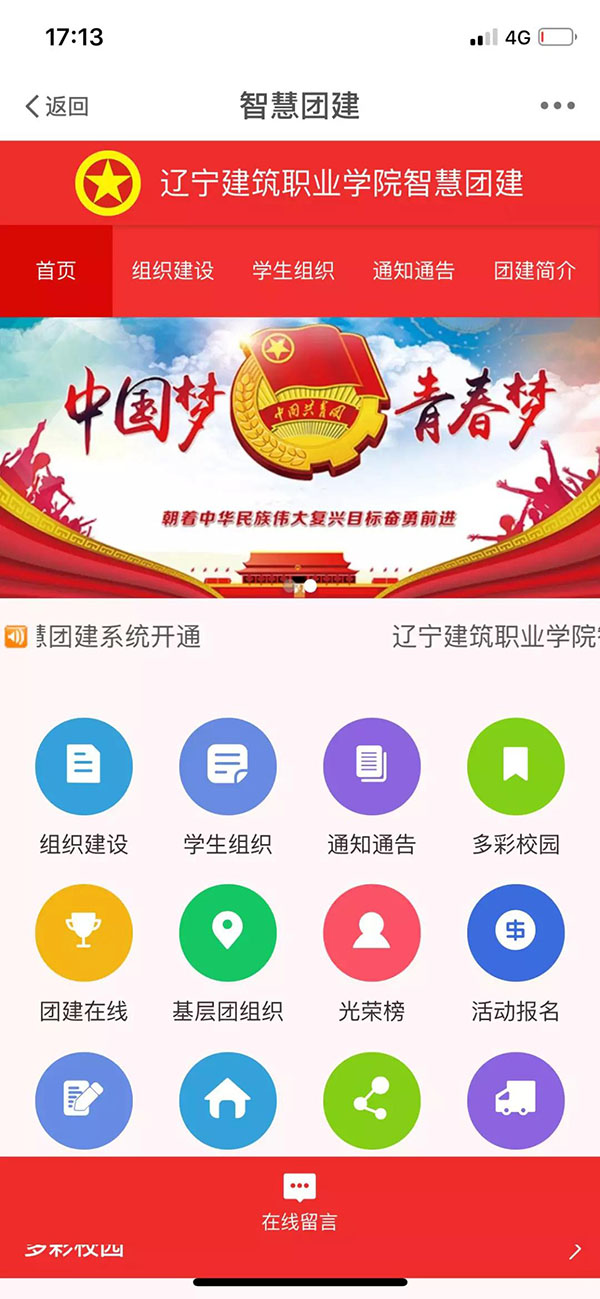Tap the scrolling announcement ticker
600x1299 pixels.
point(300,637)
